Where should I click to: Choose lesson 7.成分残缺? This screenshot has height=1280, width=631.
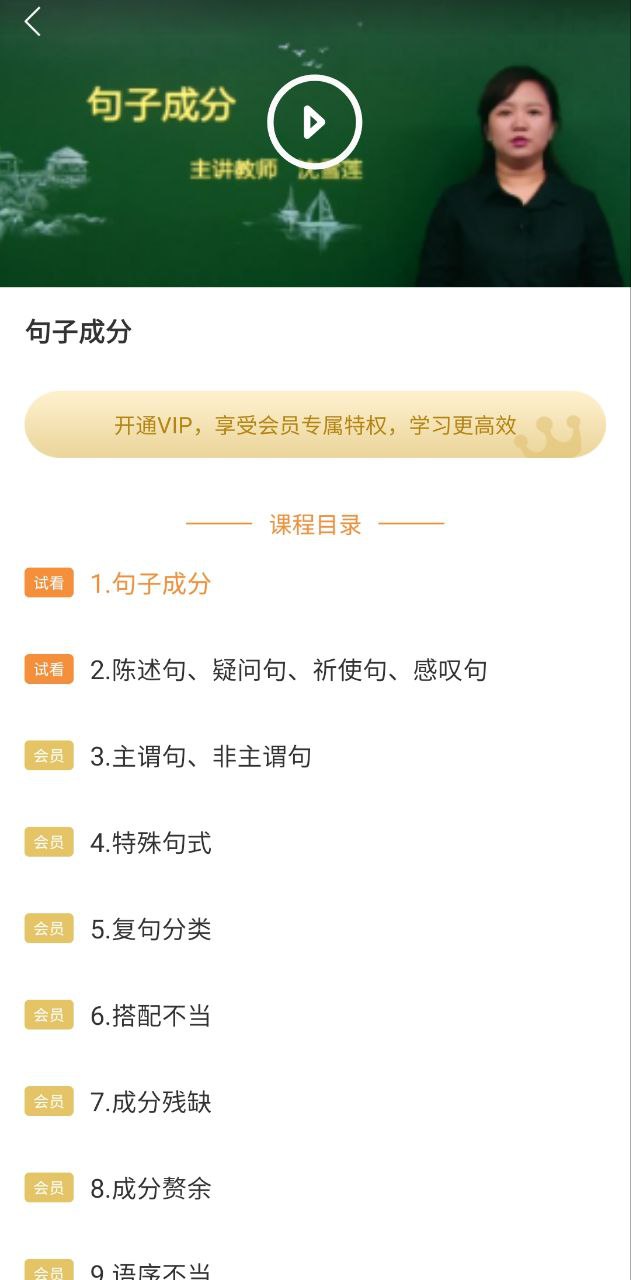point(151,1102)
